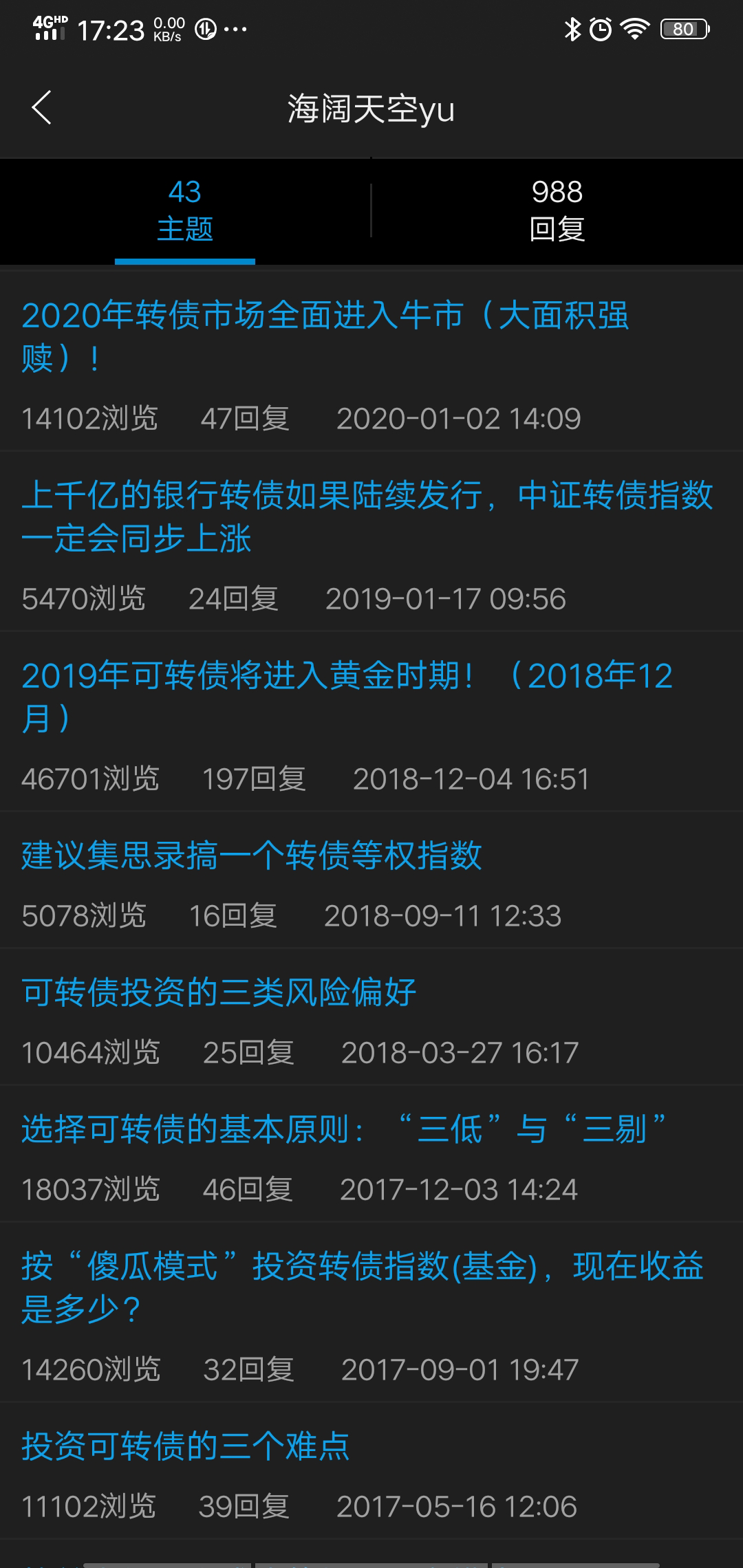Open 建议集思录搞一个转债等权指数 topic
This screenshot has height=1568, width=743.
tap(252, 856)
